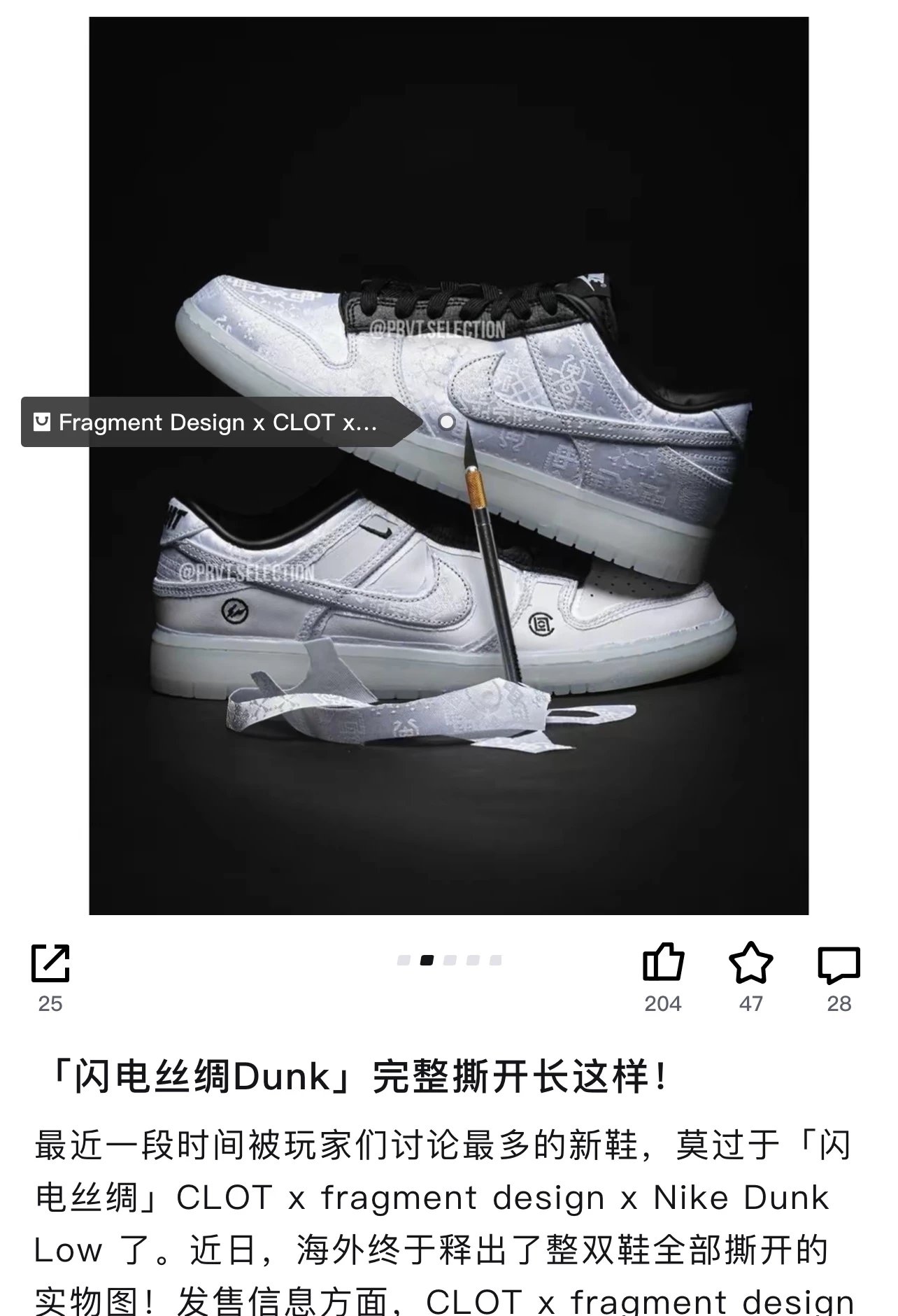
Task: Save this post to favorites
Action: 750,963
